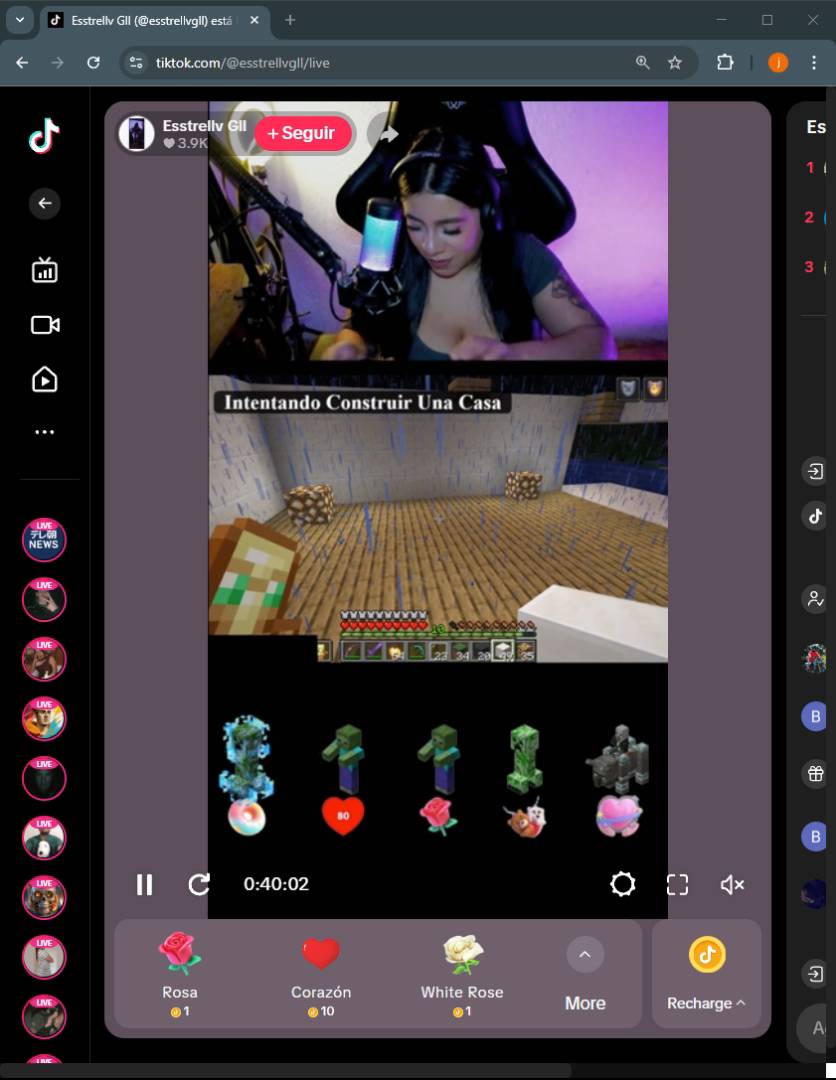Go back with the sidebar arrow
836x1080 pixels.
[x=44, y=203]
